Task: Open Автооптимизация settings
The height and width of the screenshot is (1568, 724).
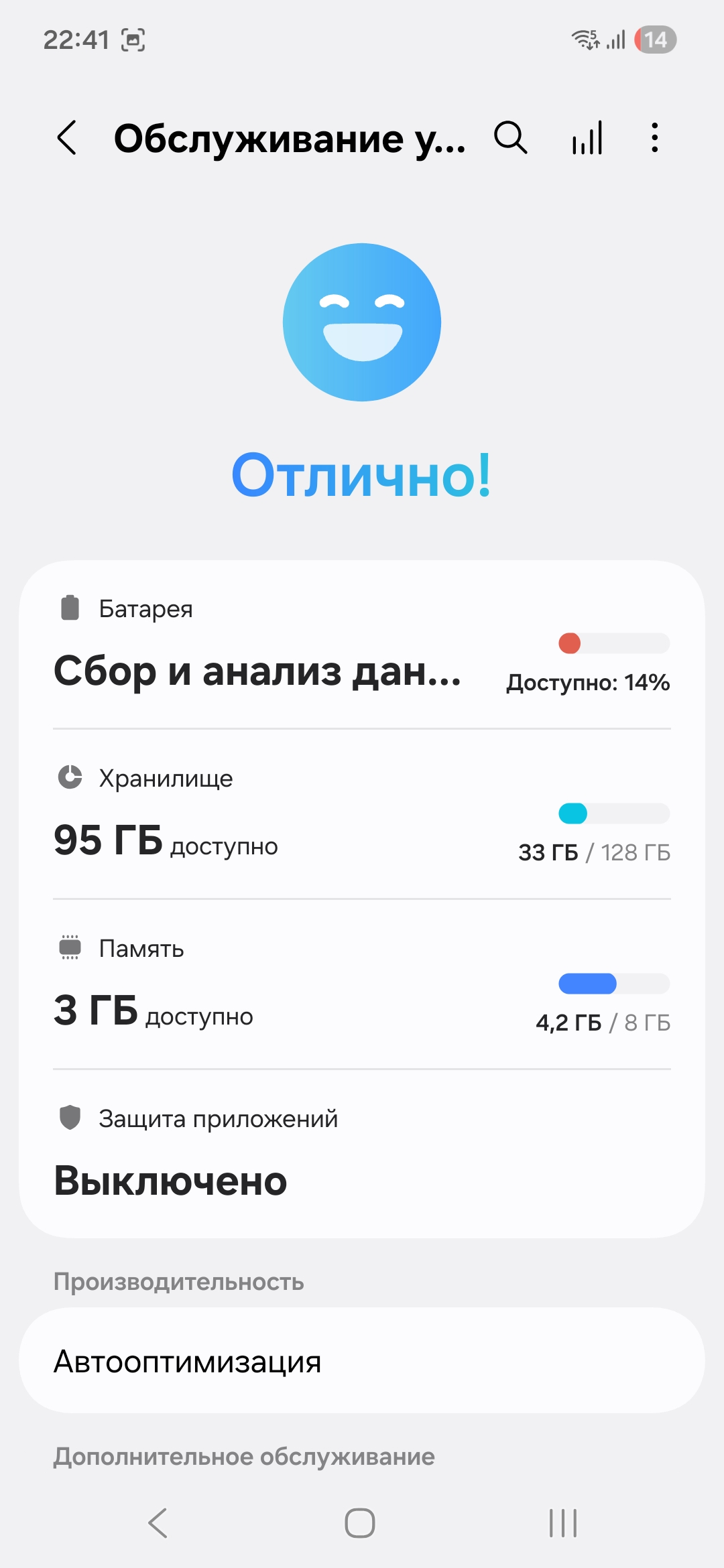Action: (362, 1362)
